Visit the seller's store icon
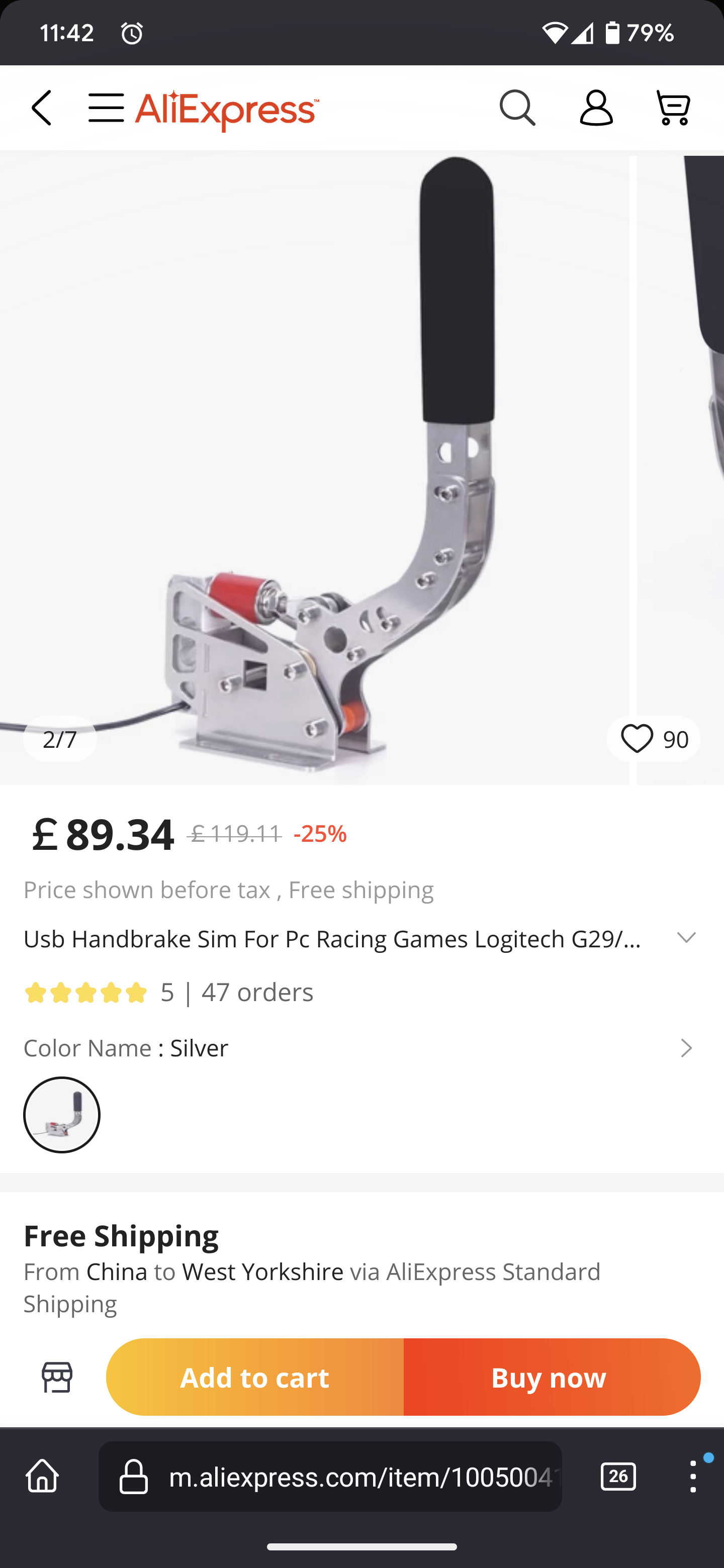The height and width of the screenshot is (1568, 724). tap(57, 1377)
